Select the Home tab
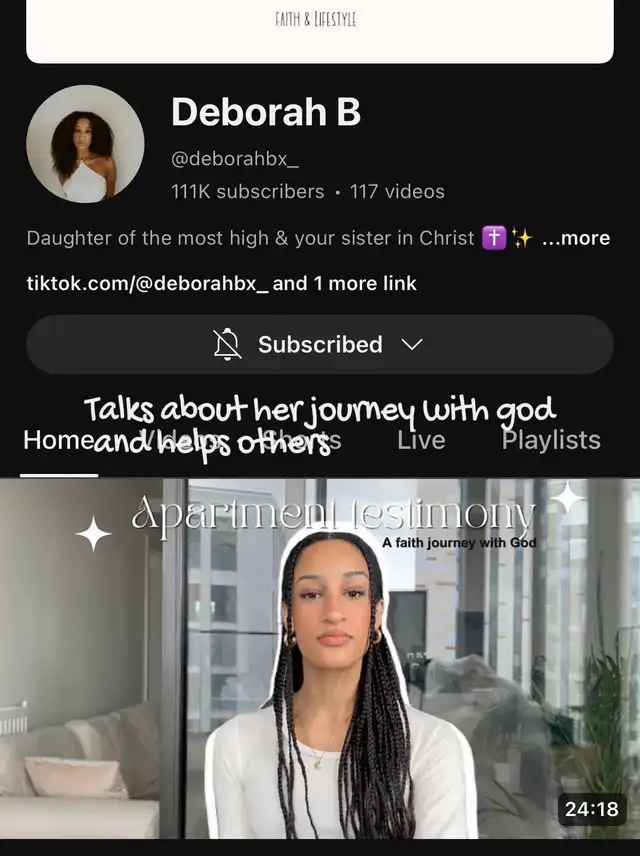The height and width of the screenshot is (856, 640). tap(57, 440)
